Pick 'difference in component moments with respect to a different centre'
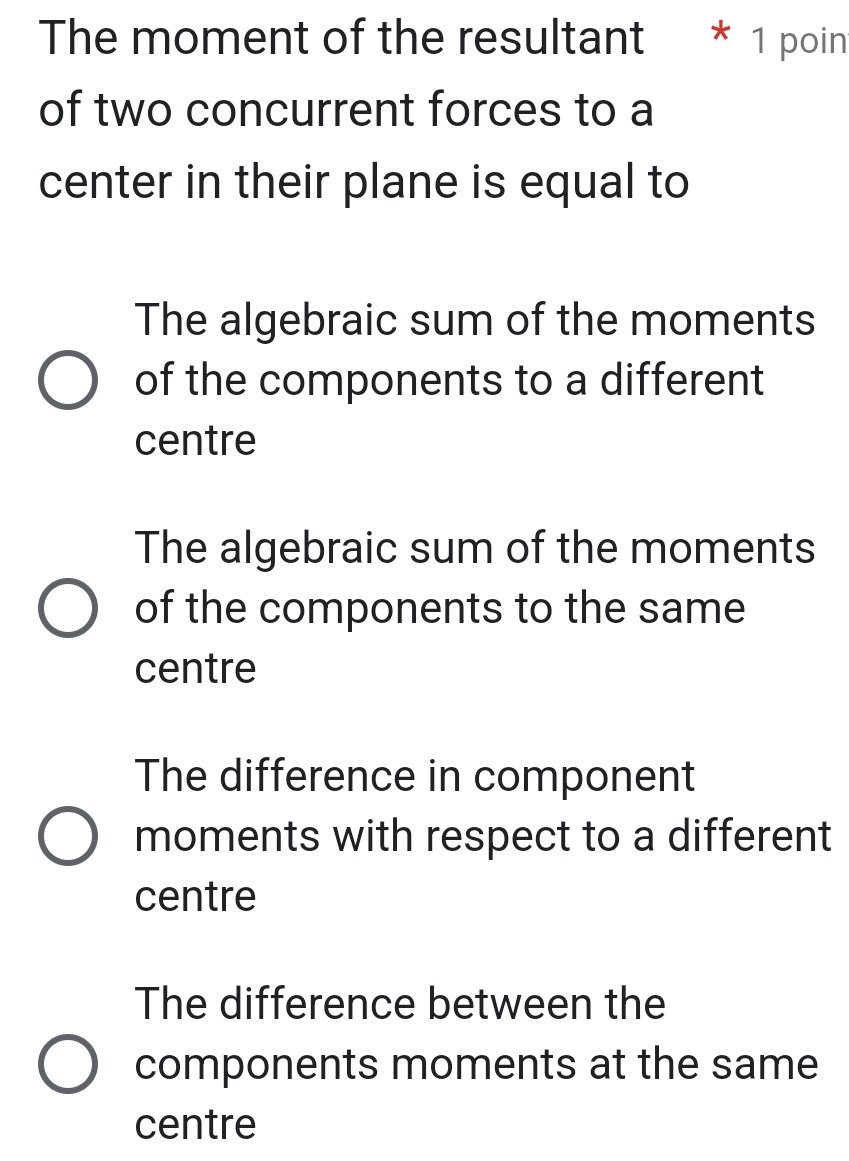 pos(67,836)
